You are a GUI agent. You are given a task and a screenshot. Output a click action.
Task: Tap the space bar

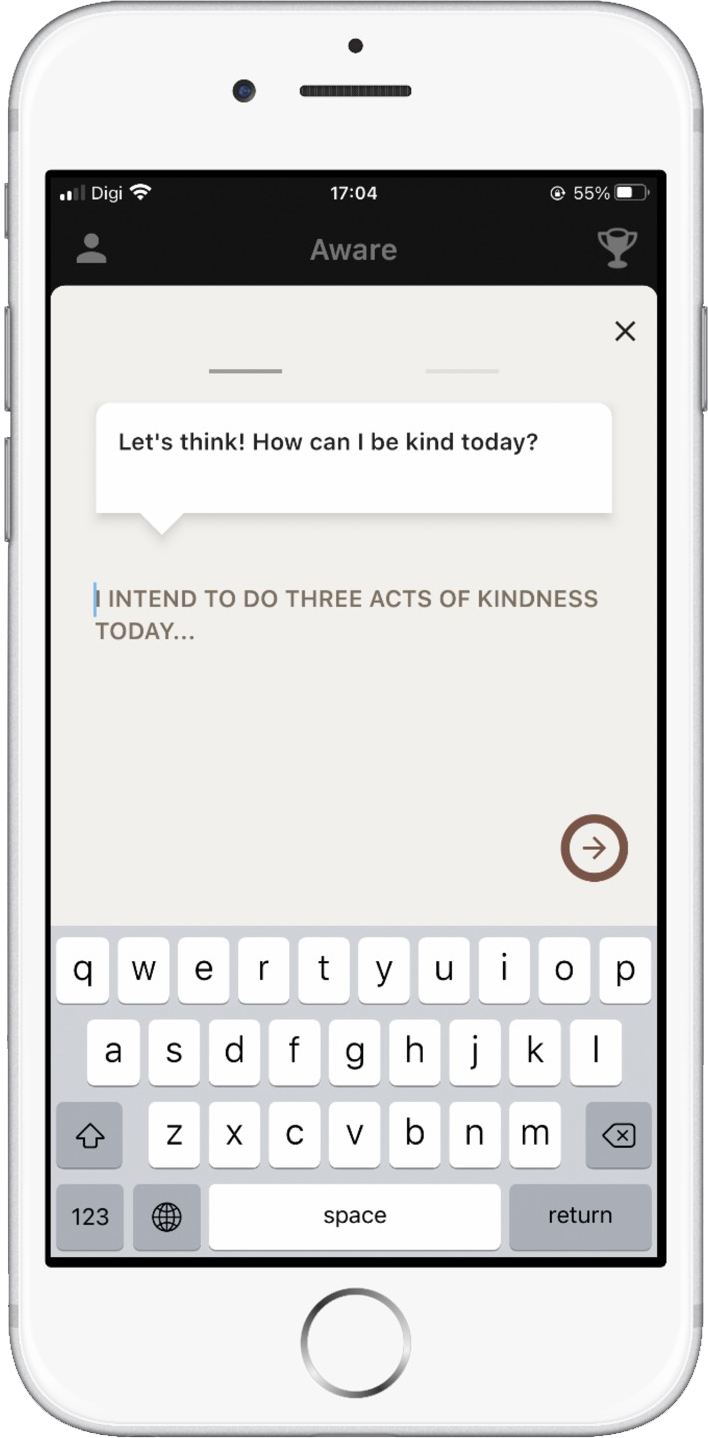(x=354, y=1216)
